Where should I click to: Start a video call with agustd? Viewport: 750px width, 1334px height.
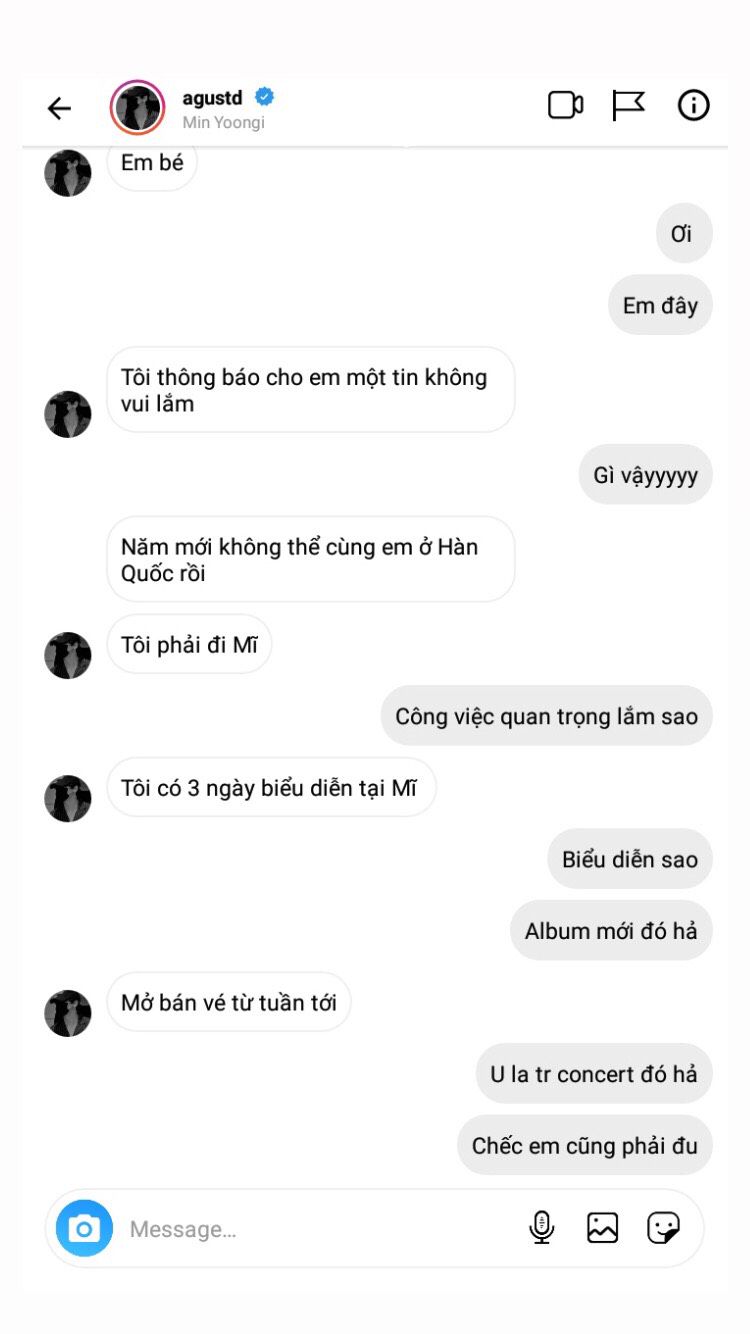[565, 105]
